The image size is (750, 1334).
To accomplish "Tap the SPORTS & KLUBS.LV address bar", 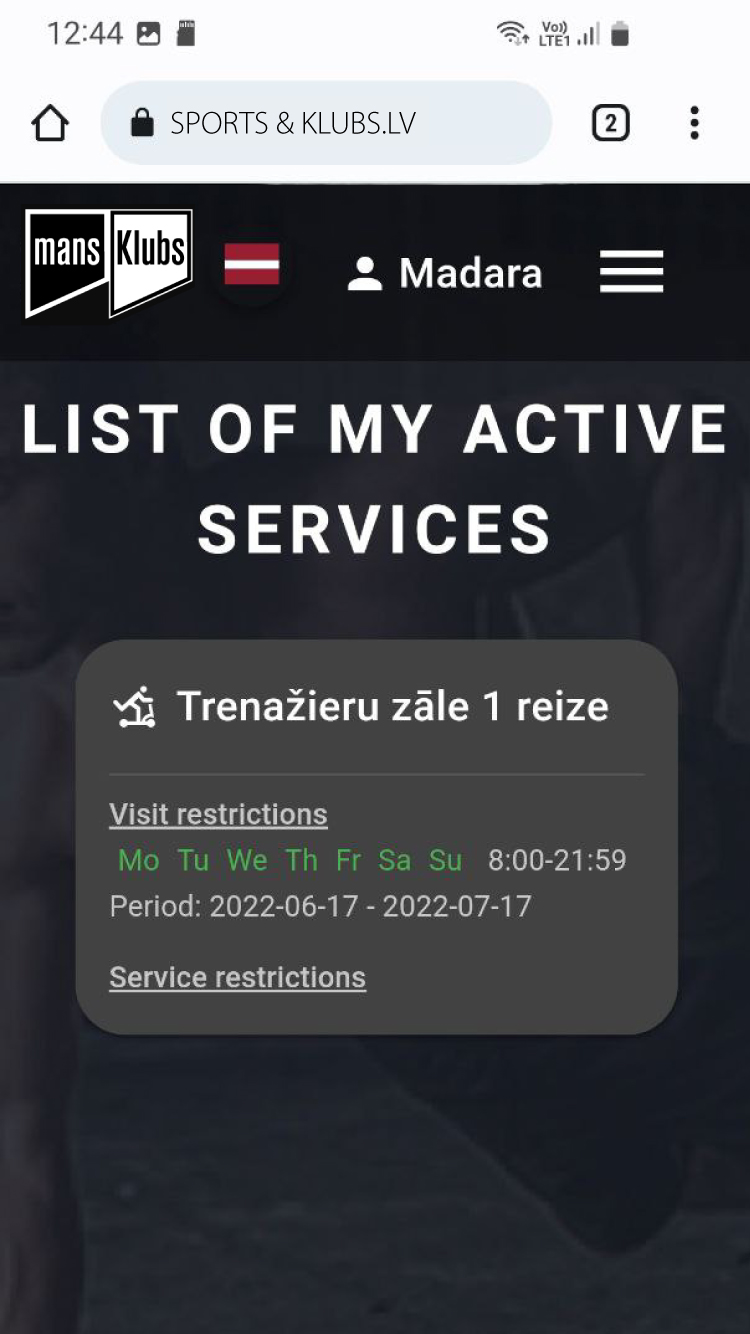I will click(x=326, y=124).
